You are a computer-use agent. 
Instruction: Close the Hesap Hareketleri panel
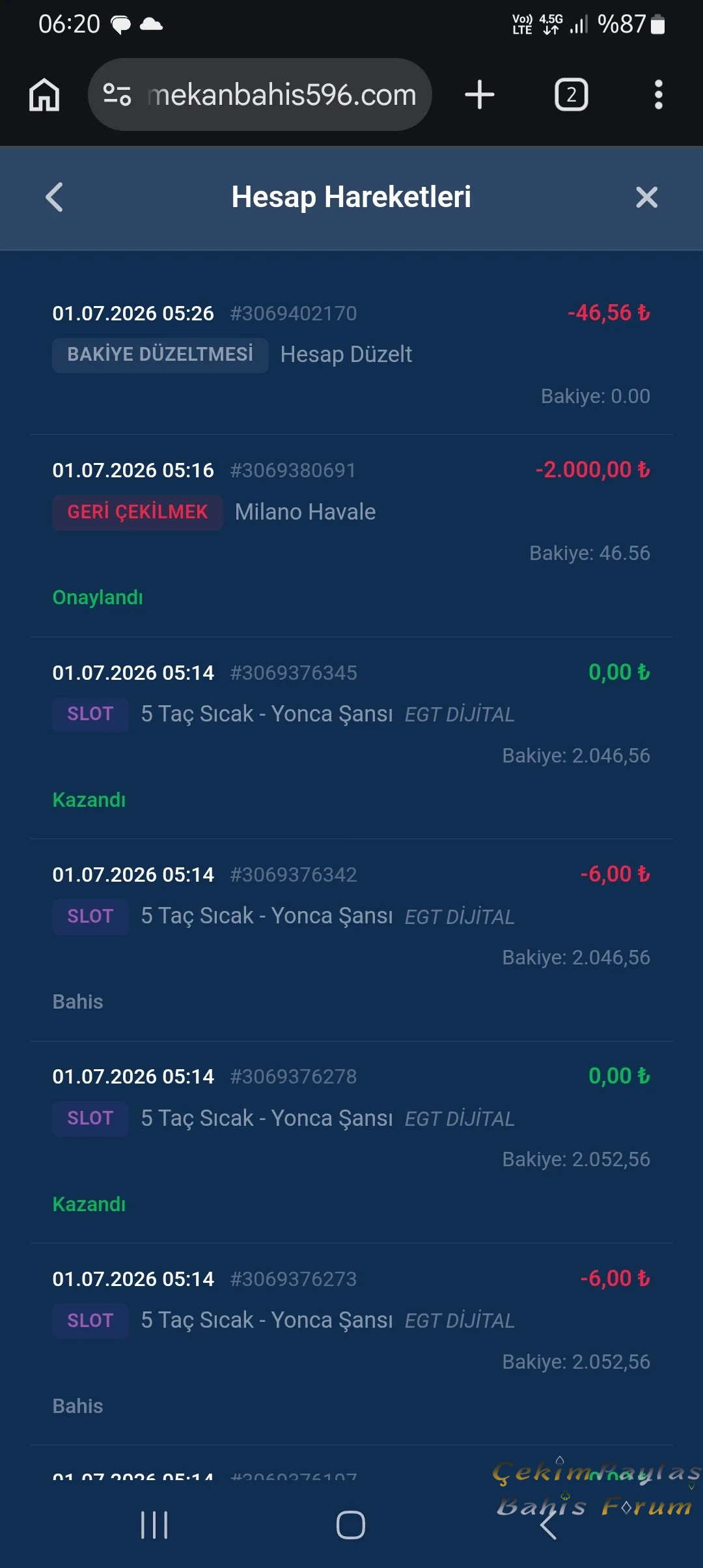646,197
